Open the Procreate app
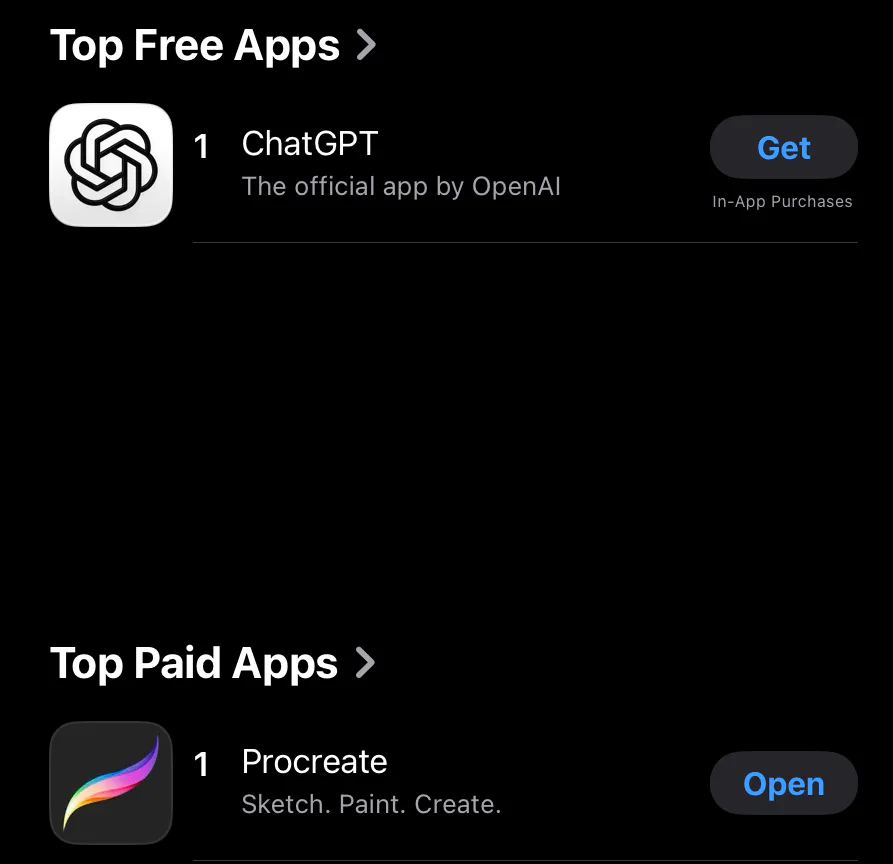Viewport: 893px width, 864px height. pos(783,784)
